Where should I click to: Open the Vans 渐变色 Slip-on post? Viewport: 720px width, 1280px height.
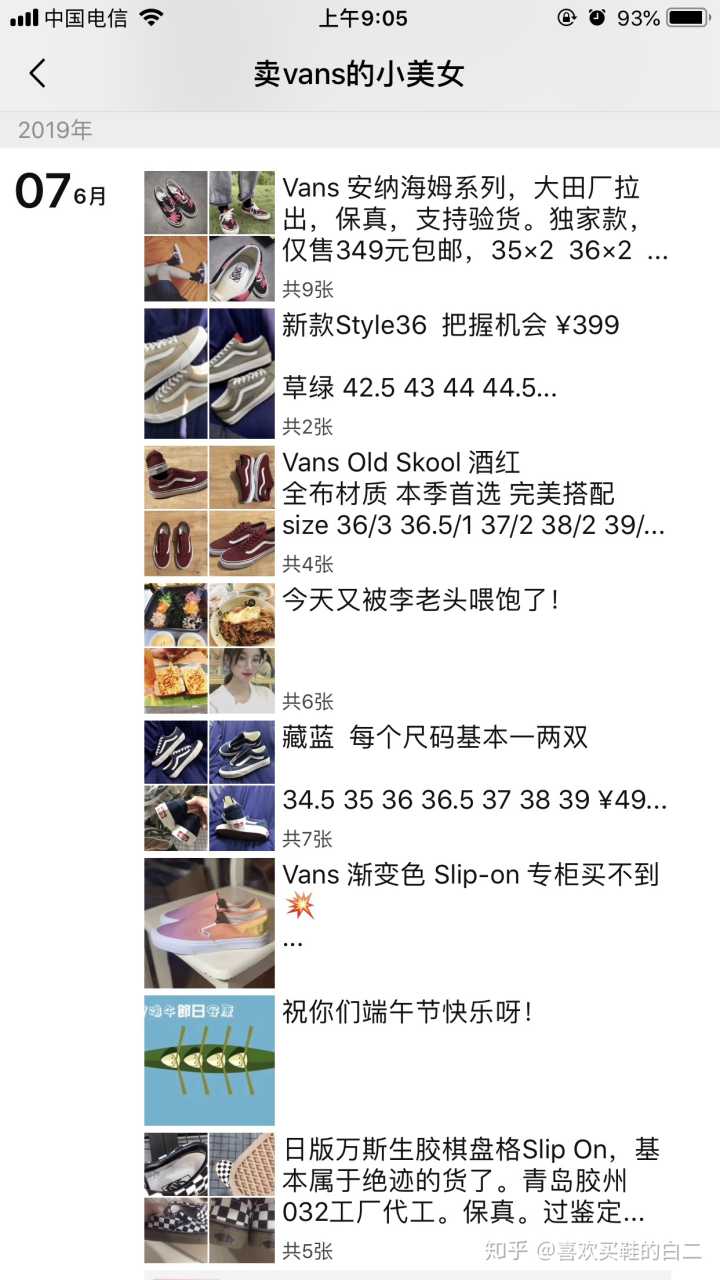470,876
